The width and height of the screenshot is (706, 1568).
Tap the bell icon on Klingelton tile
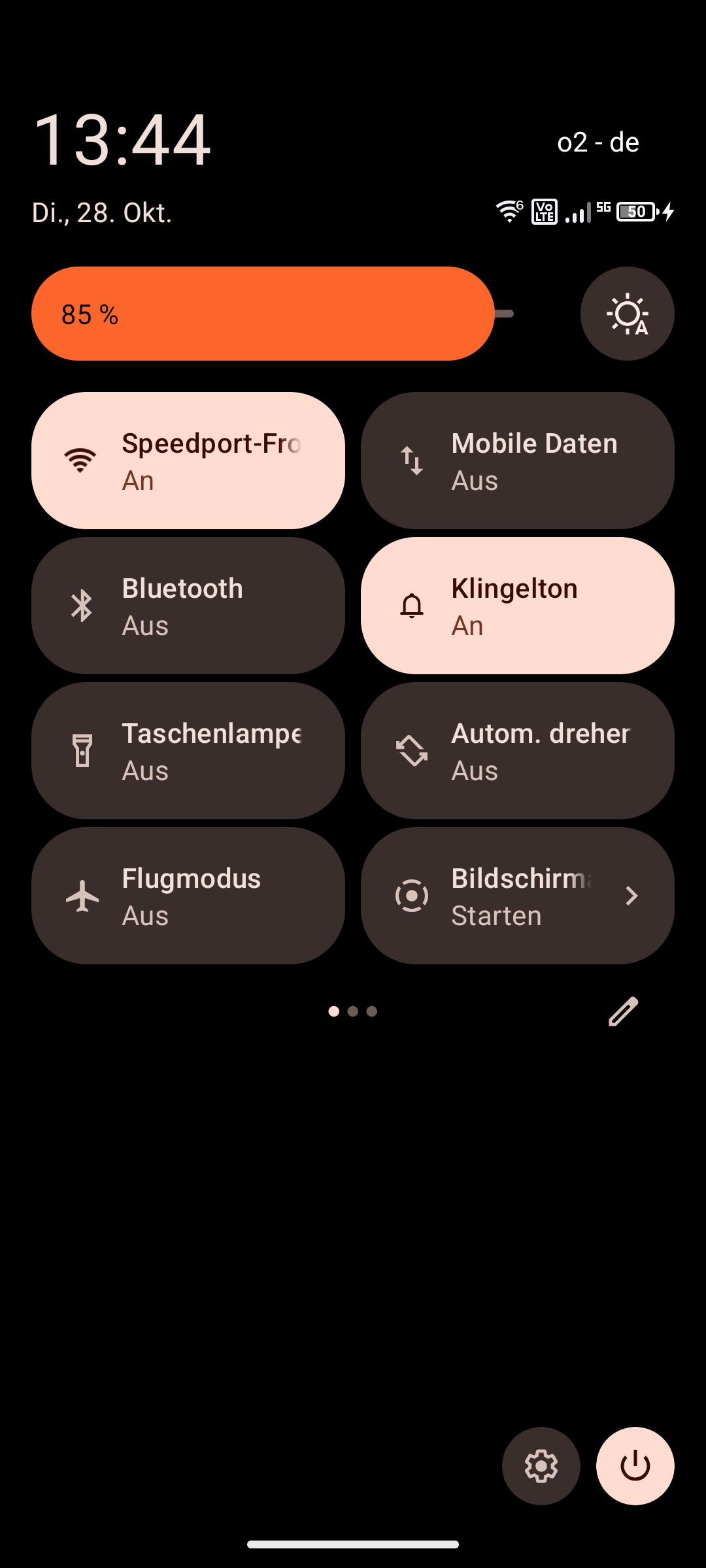click(411, 604)
